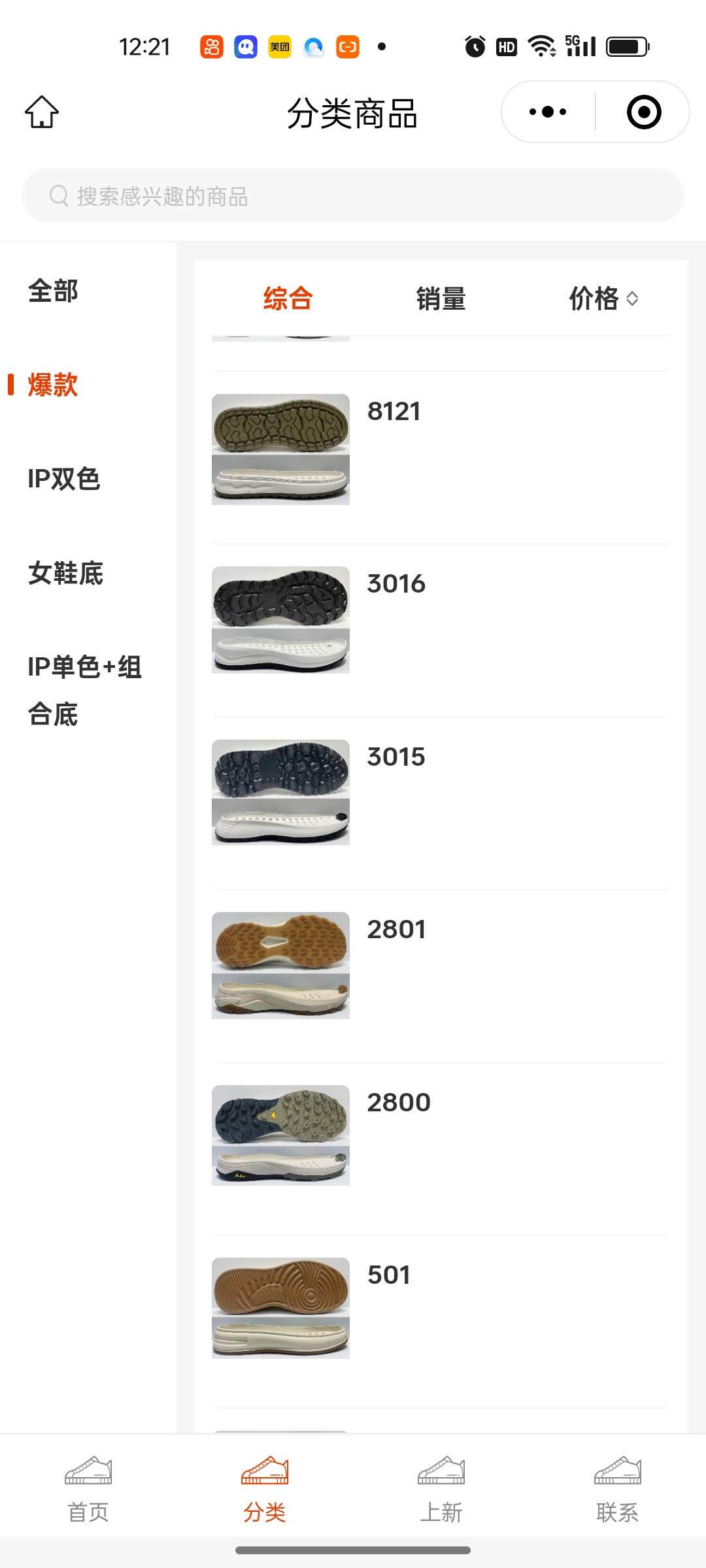706x1568 pixels.
Task: Switch to the IP双色 category
Action: tap(63, 479)
